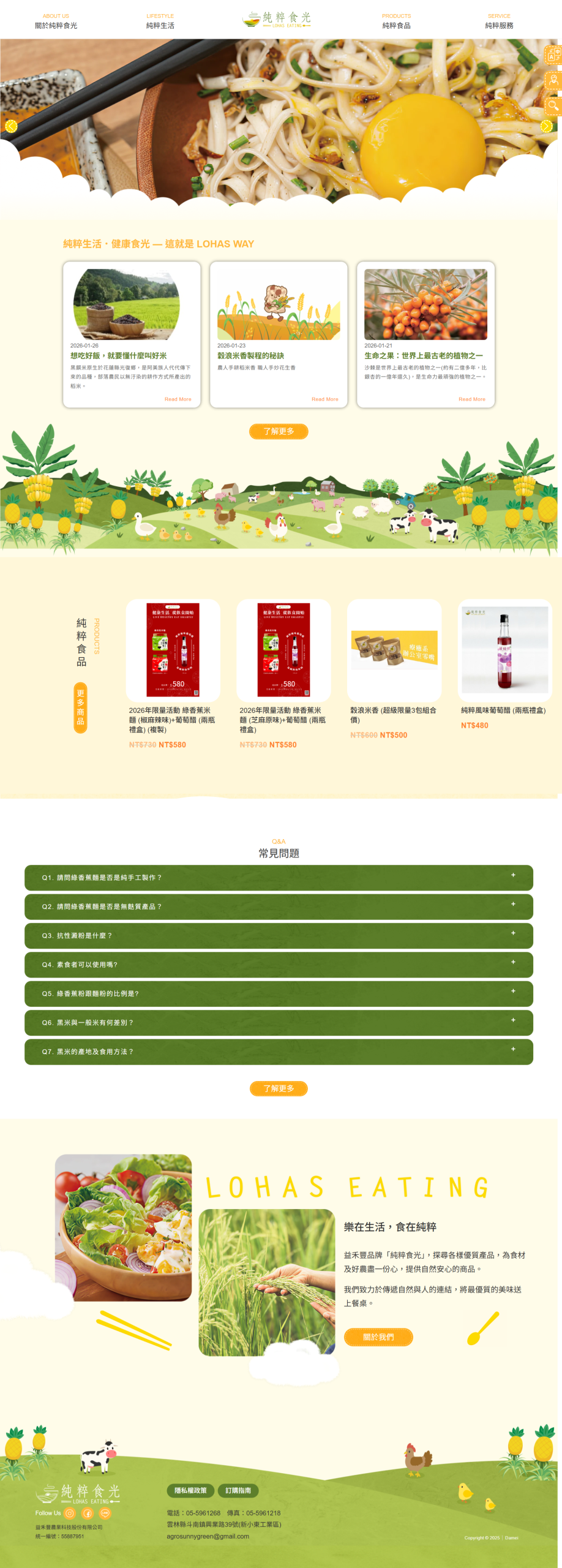Open the 關於純粹食光 About Us menu
562x1568 pixels.
tap(56, 21)
